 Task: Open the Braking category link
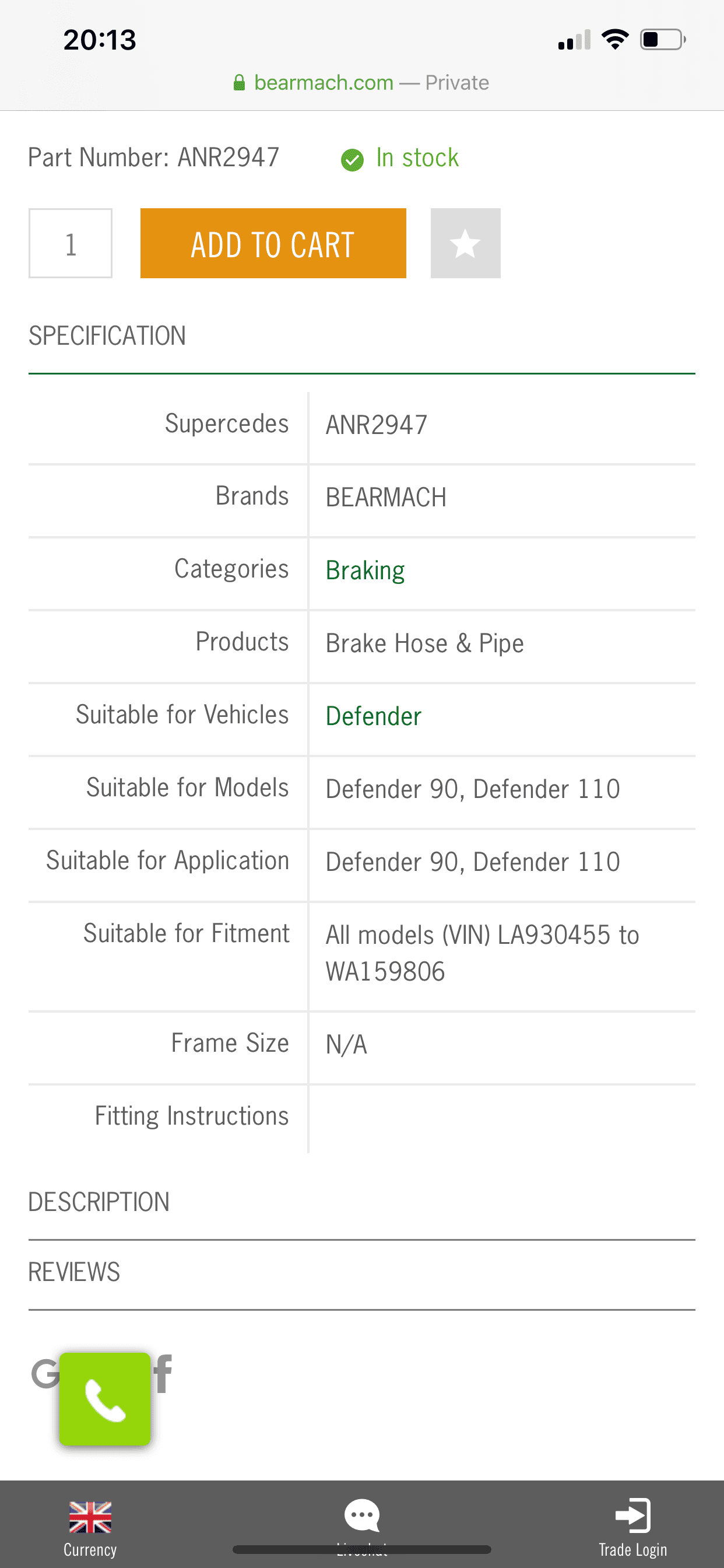point(365,570)
